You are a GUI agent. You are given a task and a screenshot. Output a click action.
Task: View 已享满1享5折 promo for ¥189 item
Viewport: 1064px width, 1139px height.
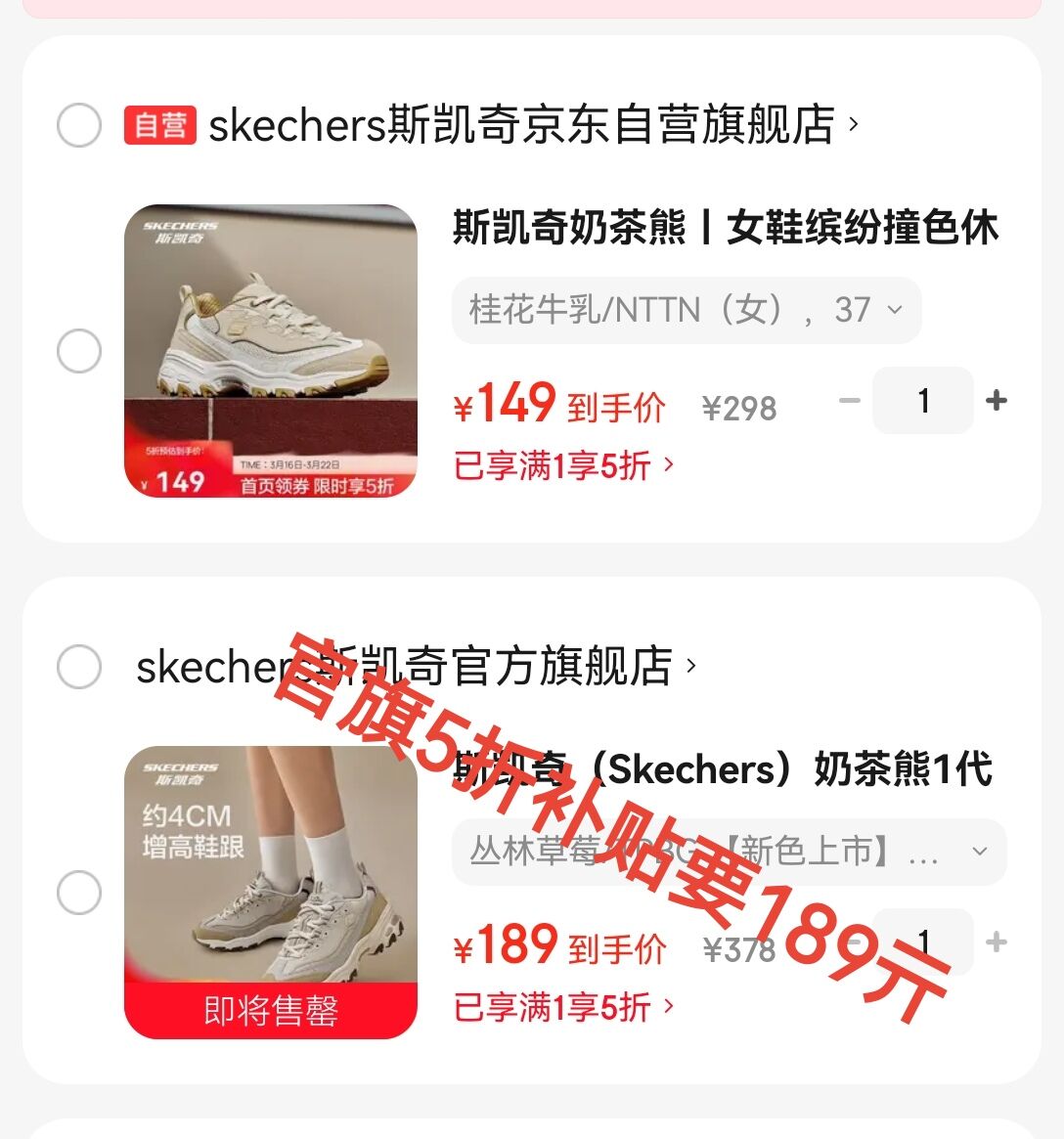pyautogui.click(x=563, y=1007)
